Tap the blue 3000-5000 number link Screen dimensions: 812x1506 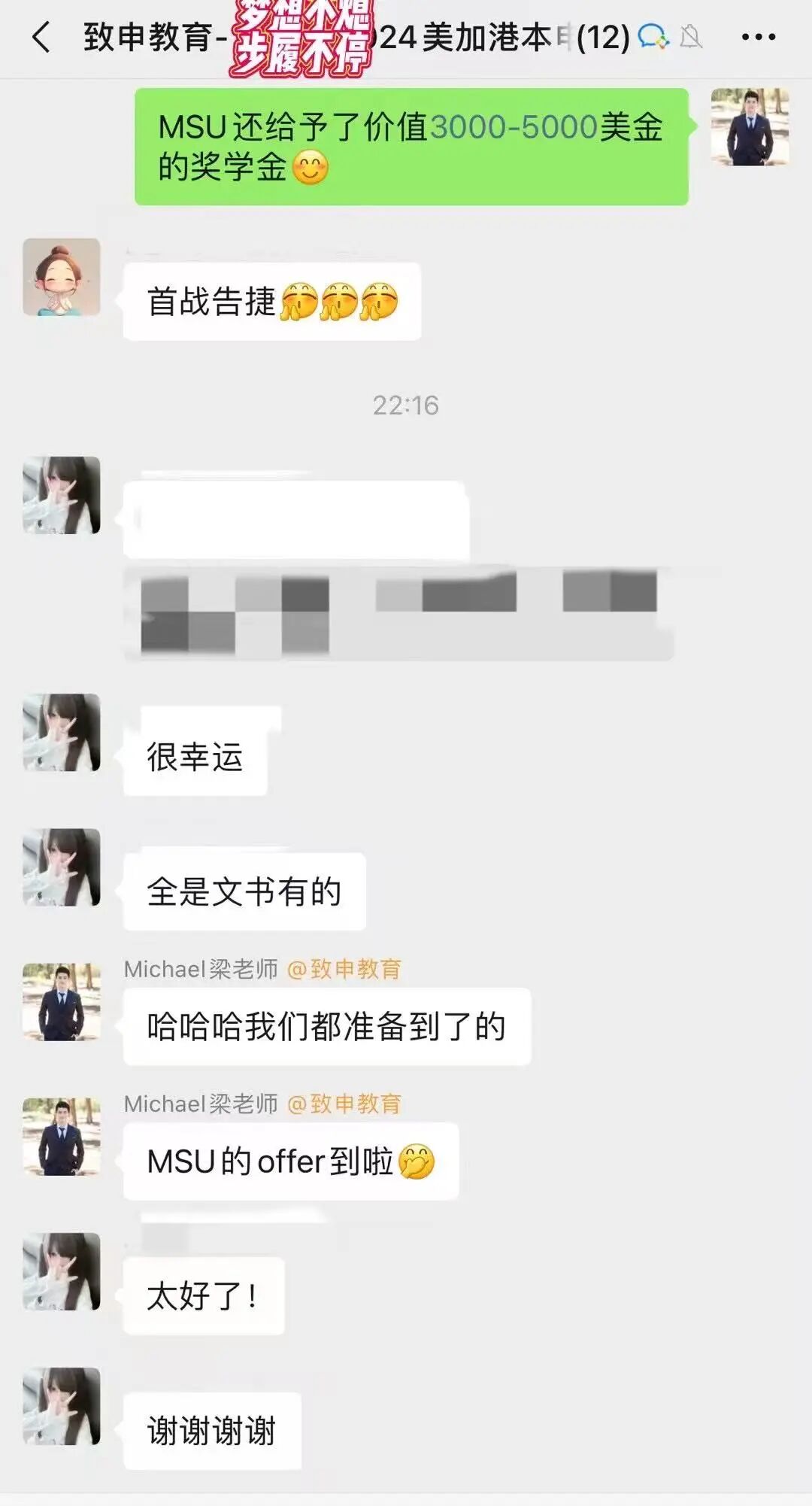point(514,126)
